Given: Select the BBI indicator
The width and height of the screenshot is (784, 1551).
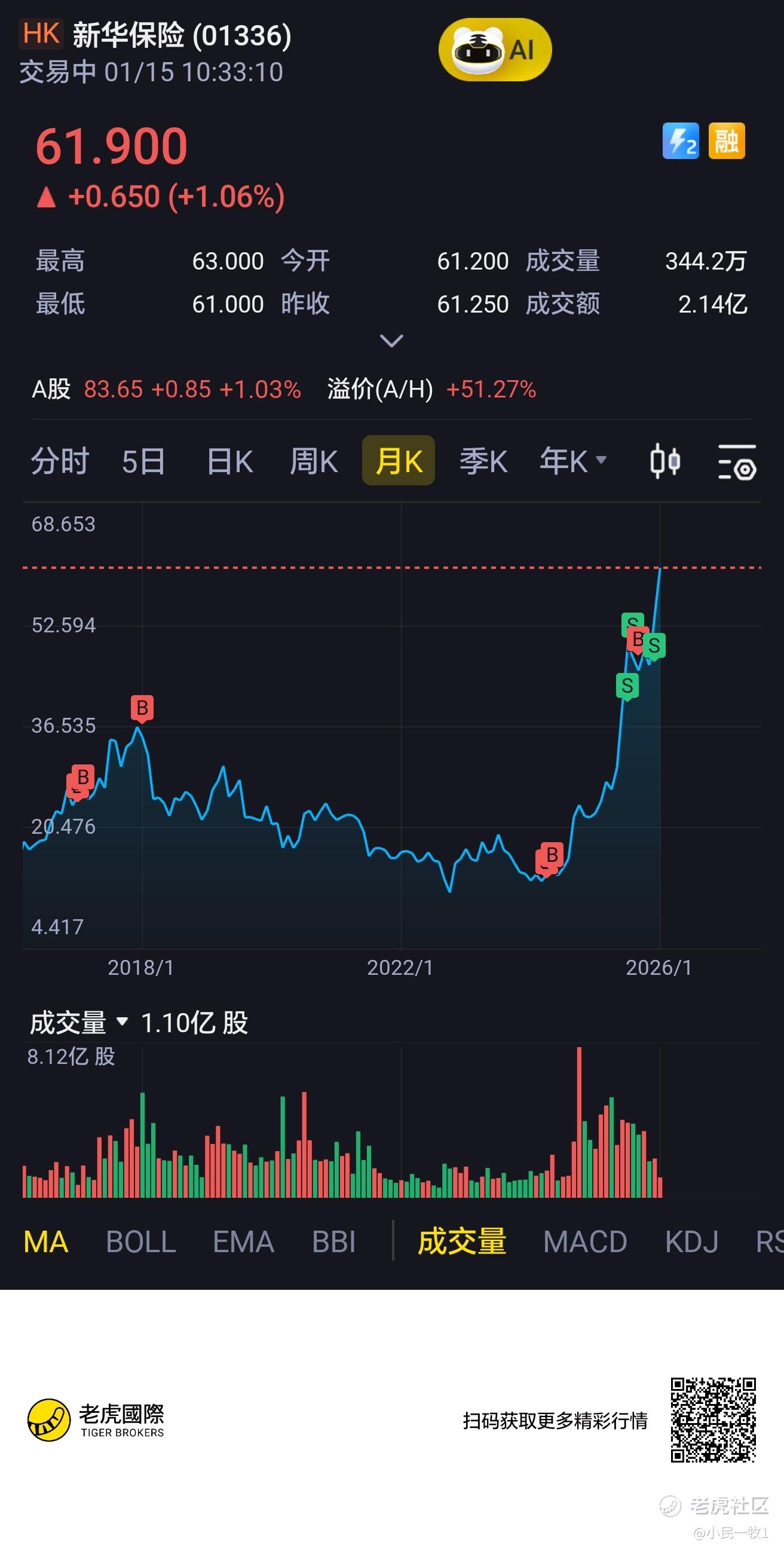Looking at the screenshot, I should tap(333, 1241).
